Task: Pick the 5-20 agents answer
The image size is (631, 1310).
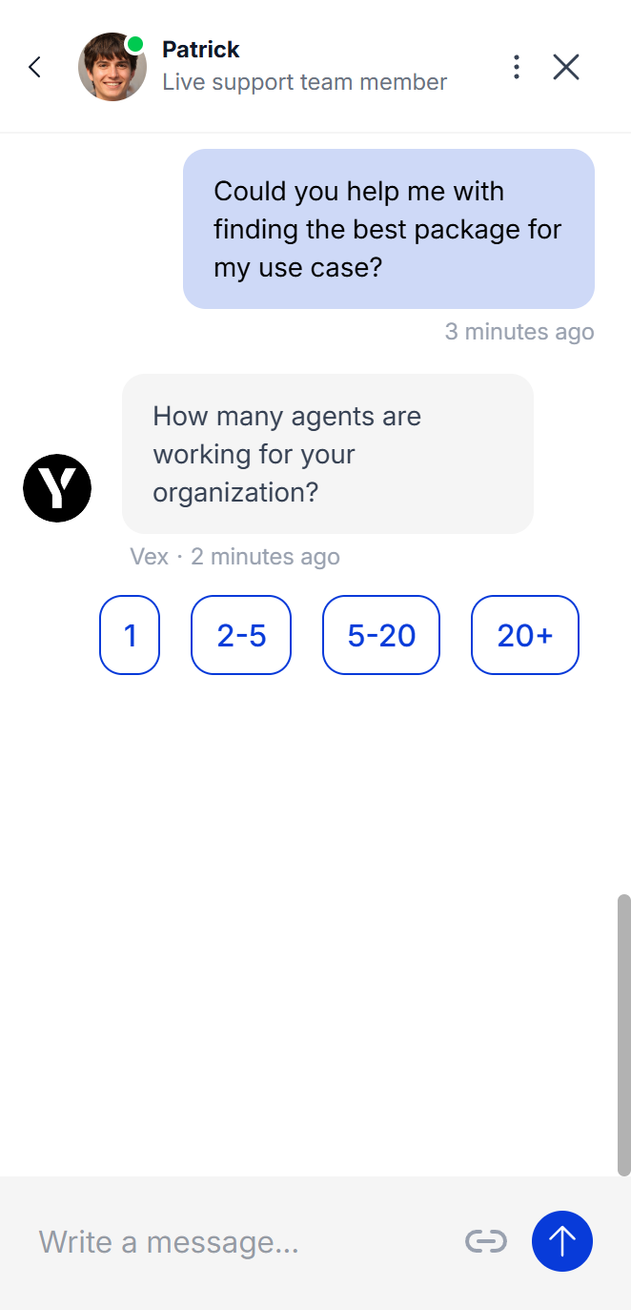Action: [381, 635]
